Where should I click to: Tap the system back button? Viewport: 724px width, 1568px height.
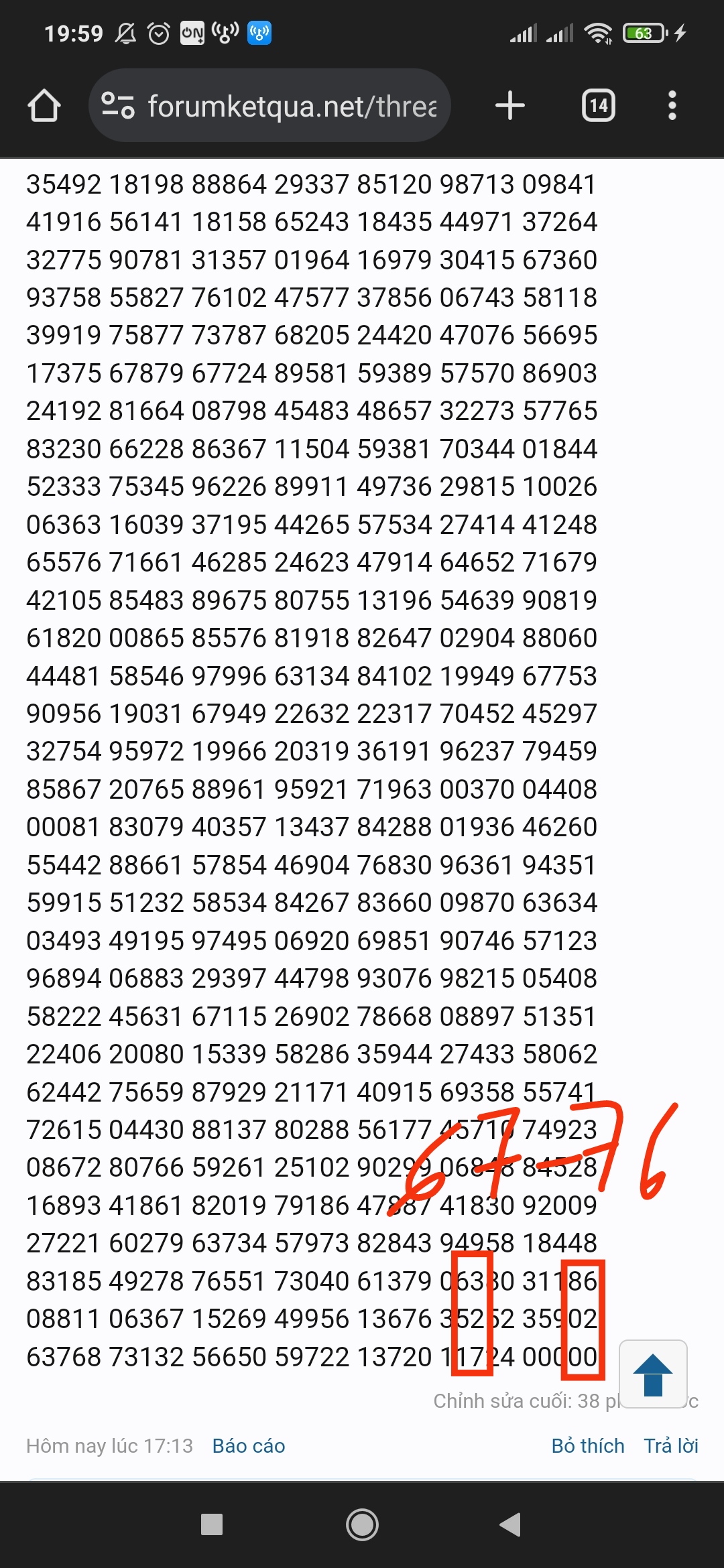point(511,1524)
